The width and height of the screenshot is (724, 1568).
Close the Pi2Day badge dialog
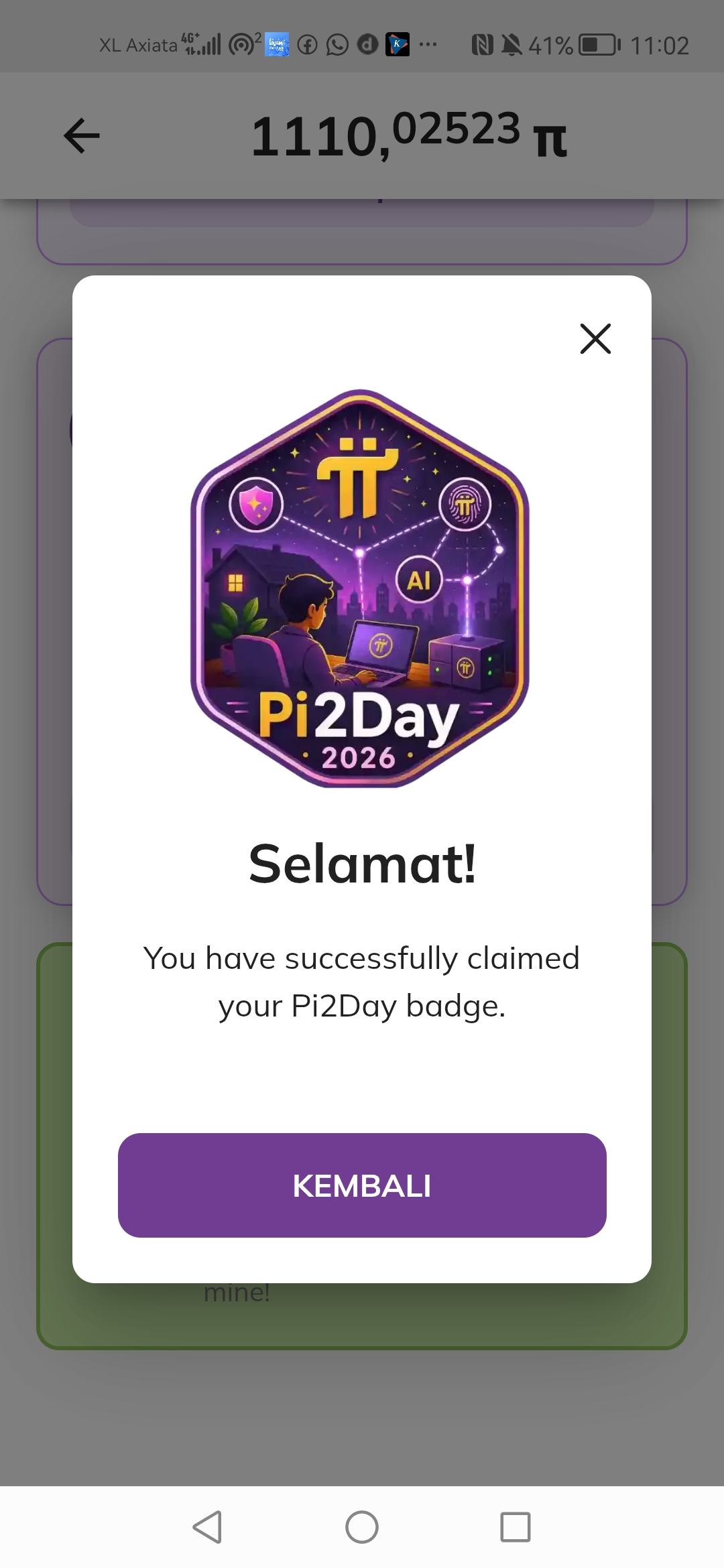(x=595, y=338)
